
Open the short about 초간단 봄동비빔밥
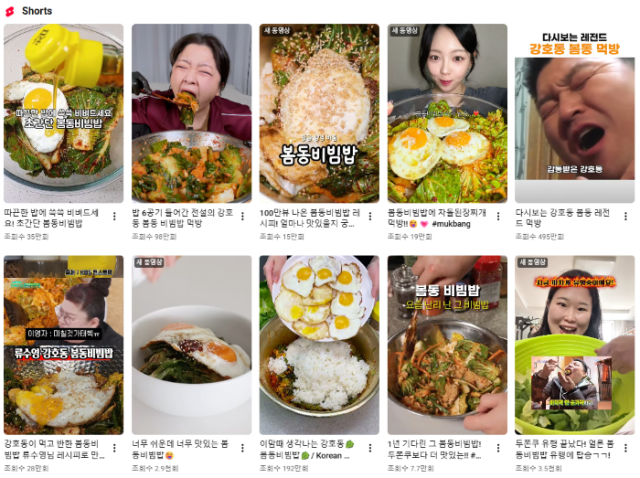pos(63,113)
